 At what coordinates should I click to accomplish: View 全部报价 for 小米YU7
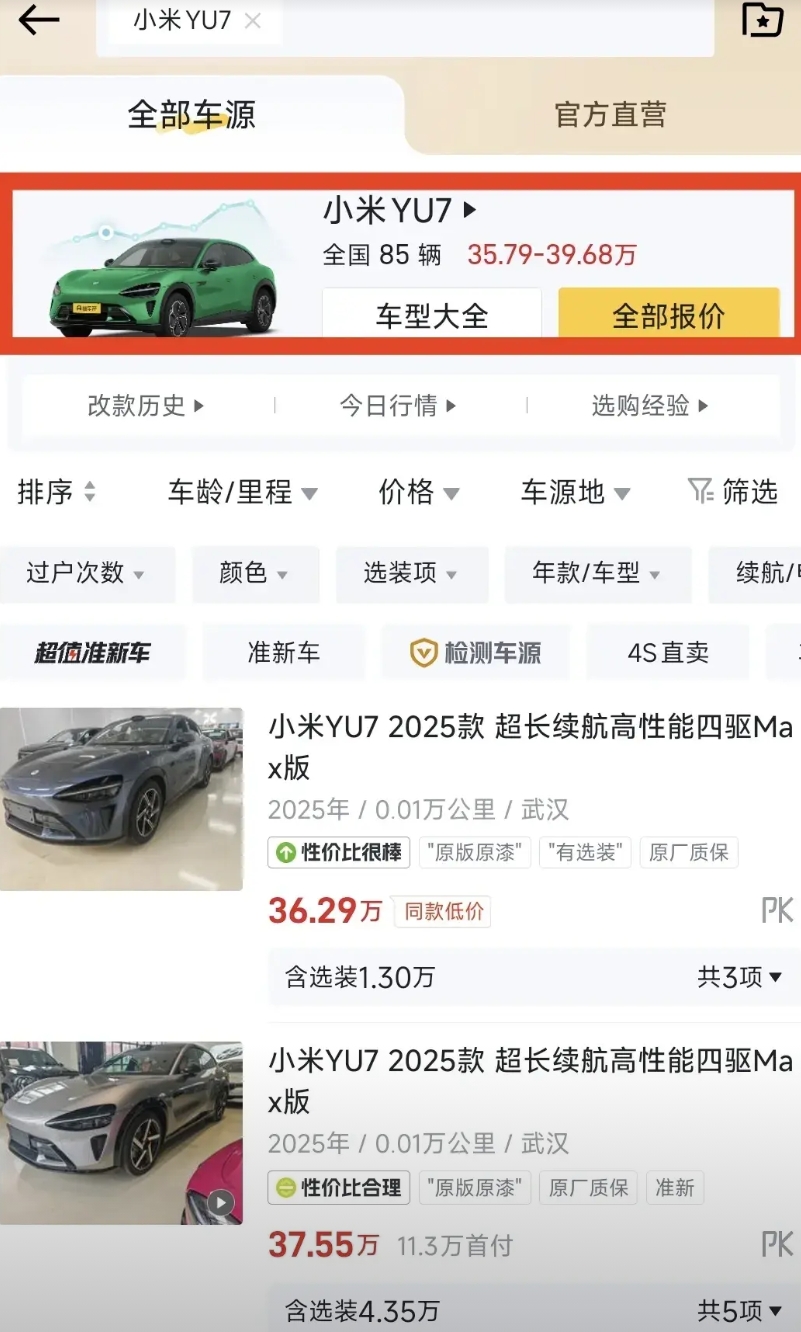pyautogui.click(x=668, y=315)
